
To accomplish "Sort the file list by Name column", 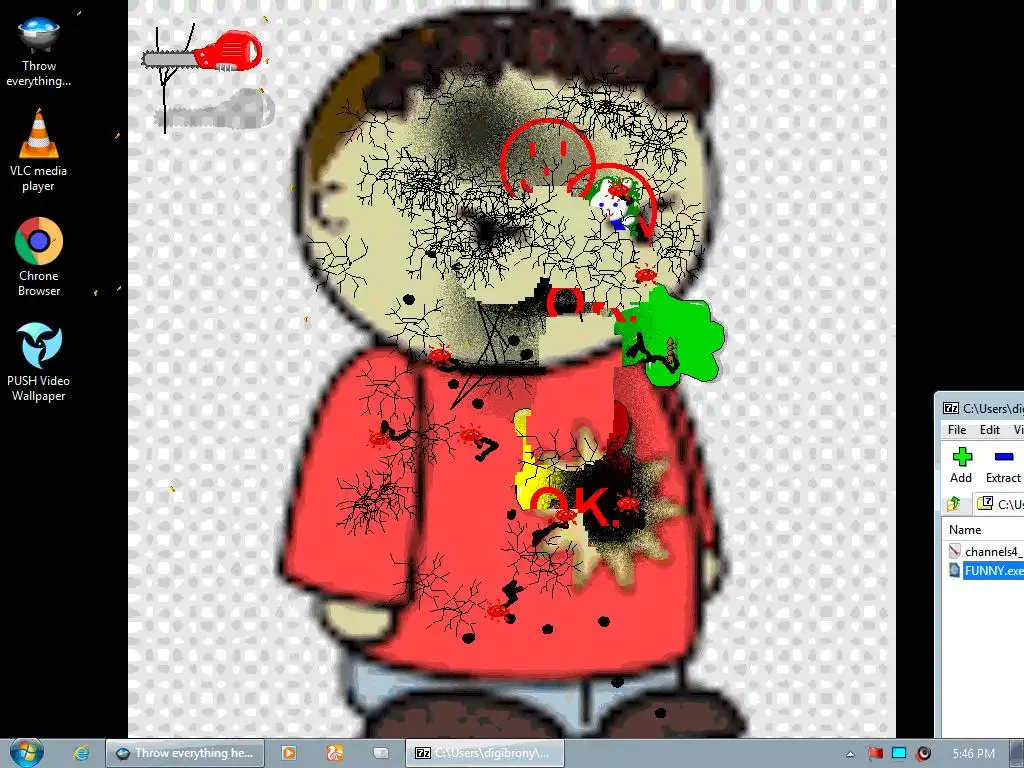I will click(966, 530).
